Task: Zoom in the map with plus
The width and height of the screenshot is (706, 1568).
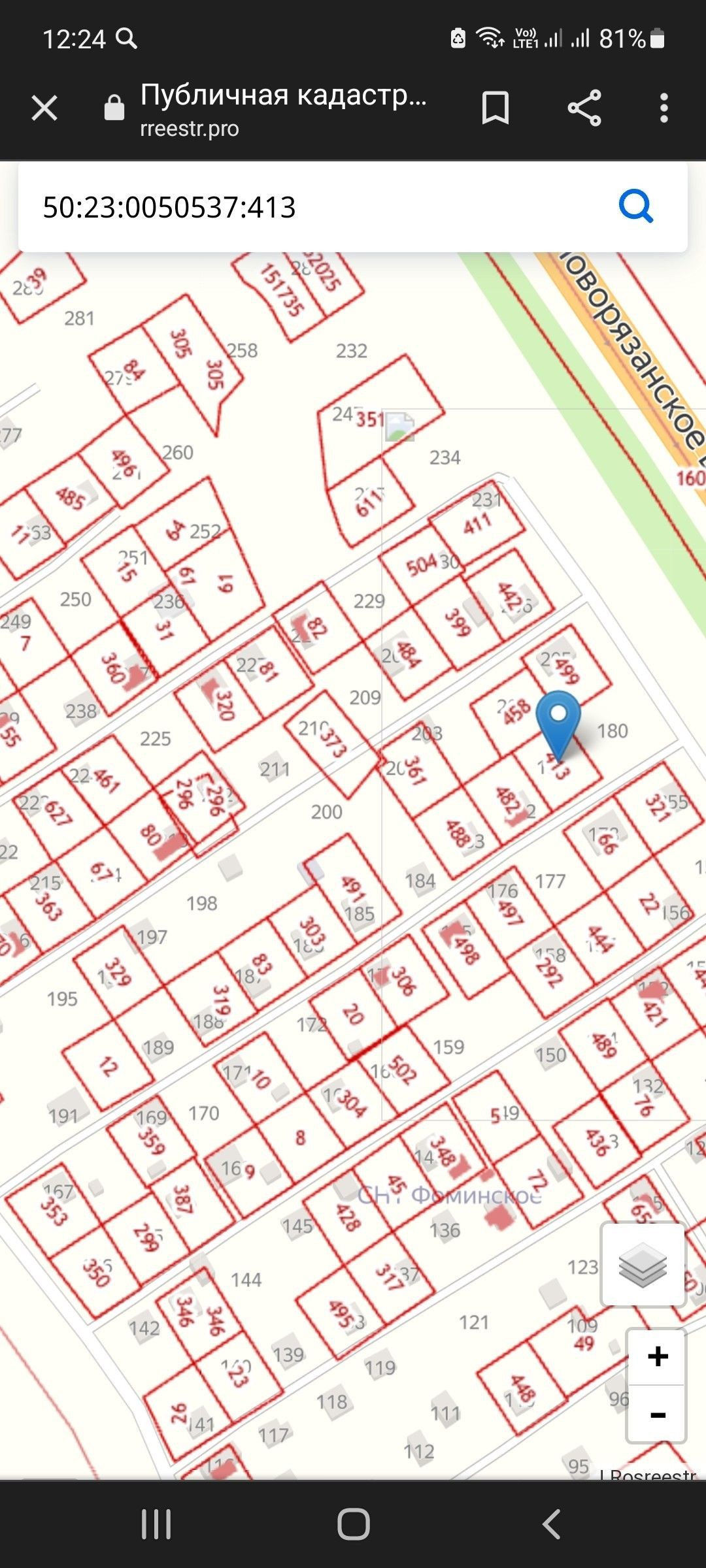Action: tap(657, 1357)
